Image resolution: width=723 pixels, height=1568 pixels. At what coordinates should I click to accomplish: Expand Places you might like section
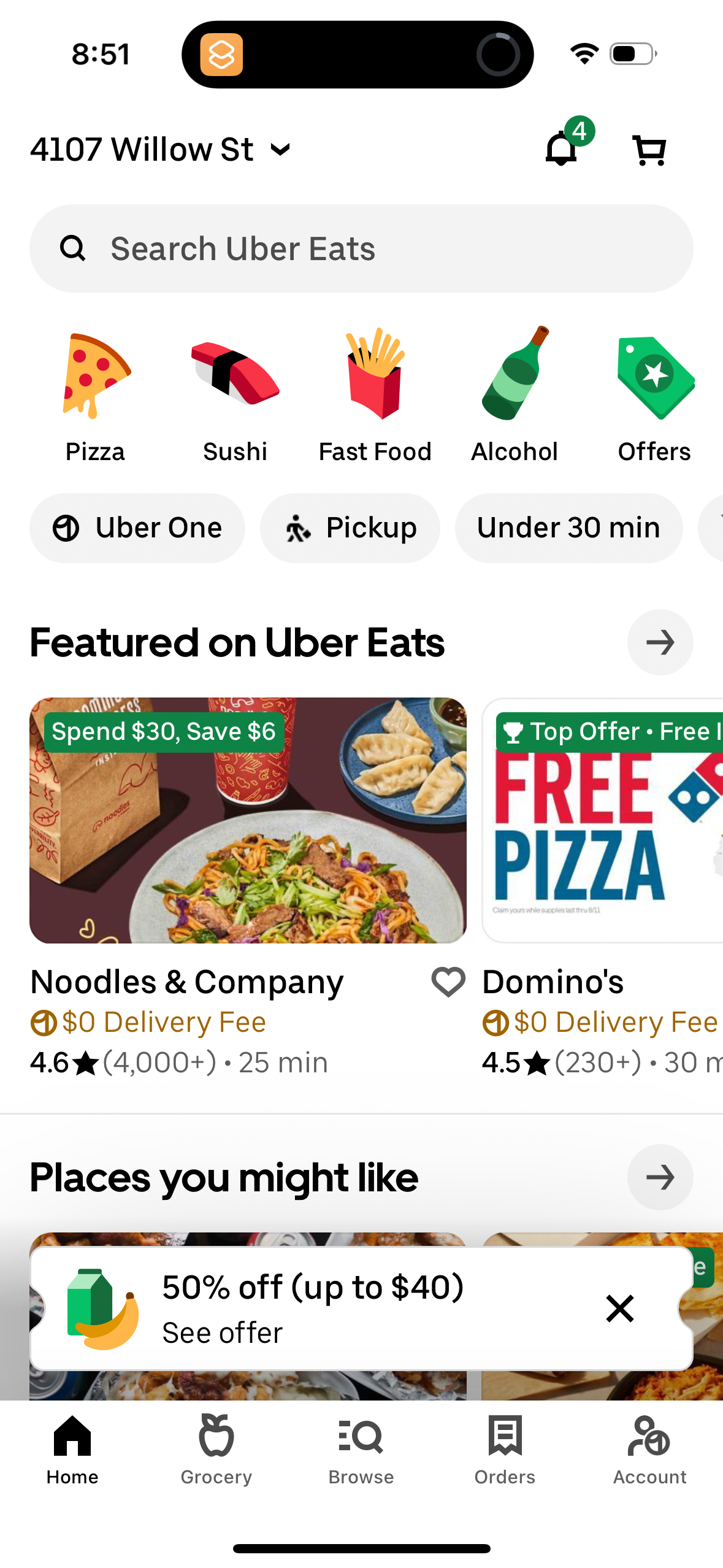click(660, 1177)
